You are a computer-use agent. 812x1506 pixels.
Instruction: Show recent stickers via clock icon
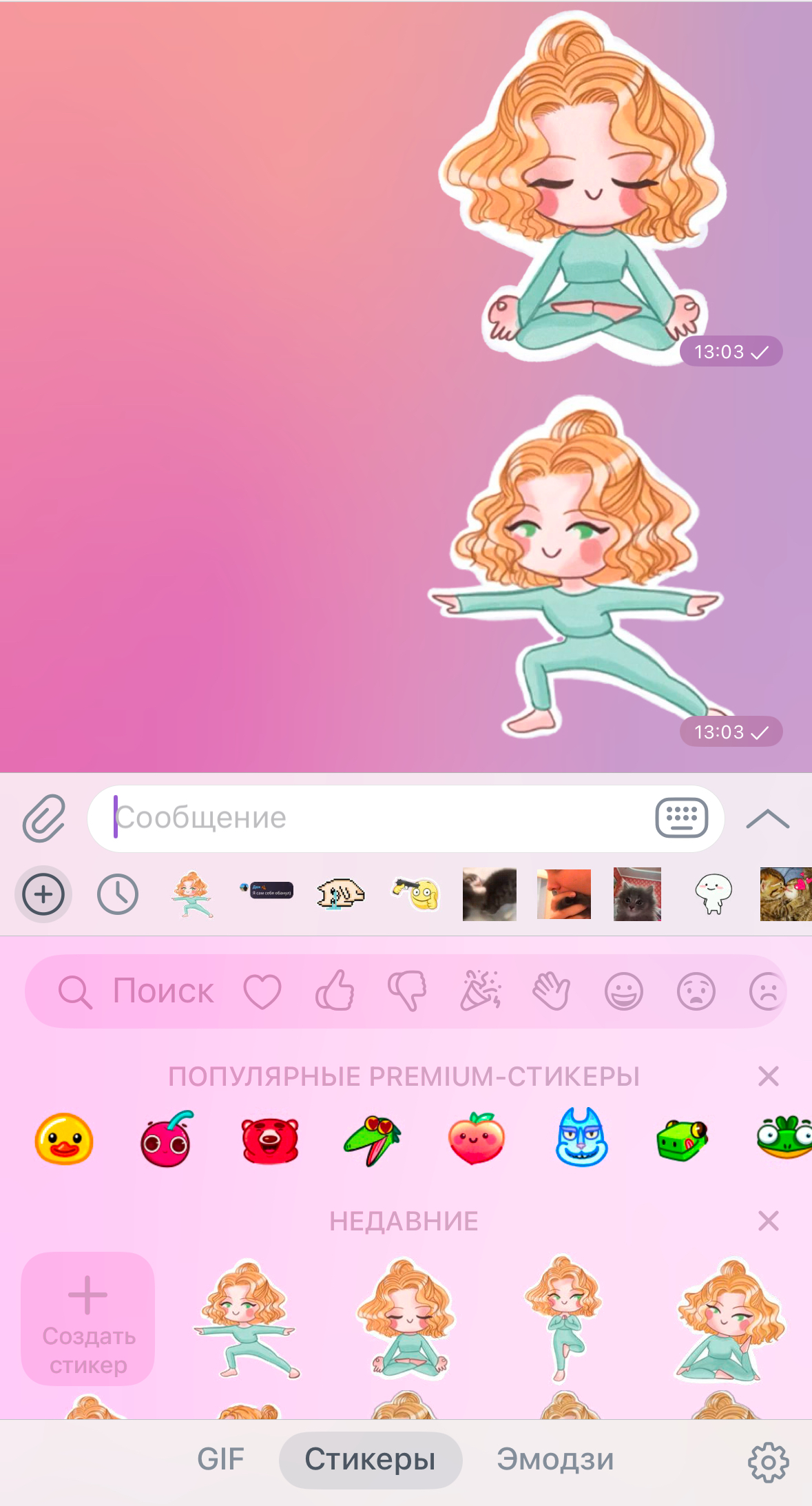click(x=118, y=894)
